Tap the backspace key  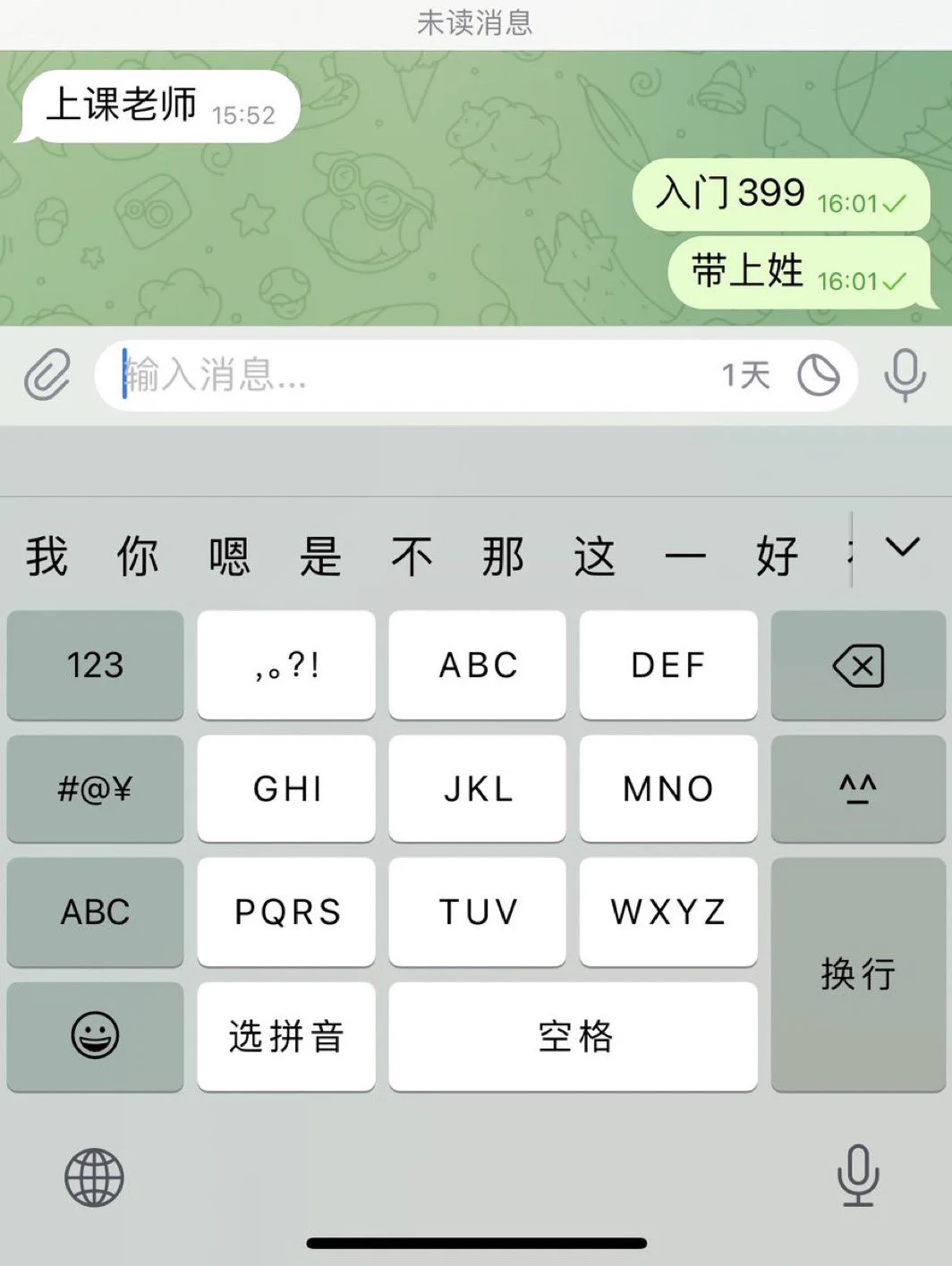pyautogui.click(x=857, y=665)
